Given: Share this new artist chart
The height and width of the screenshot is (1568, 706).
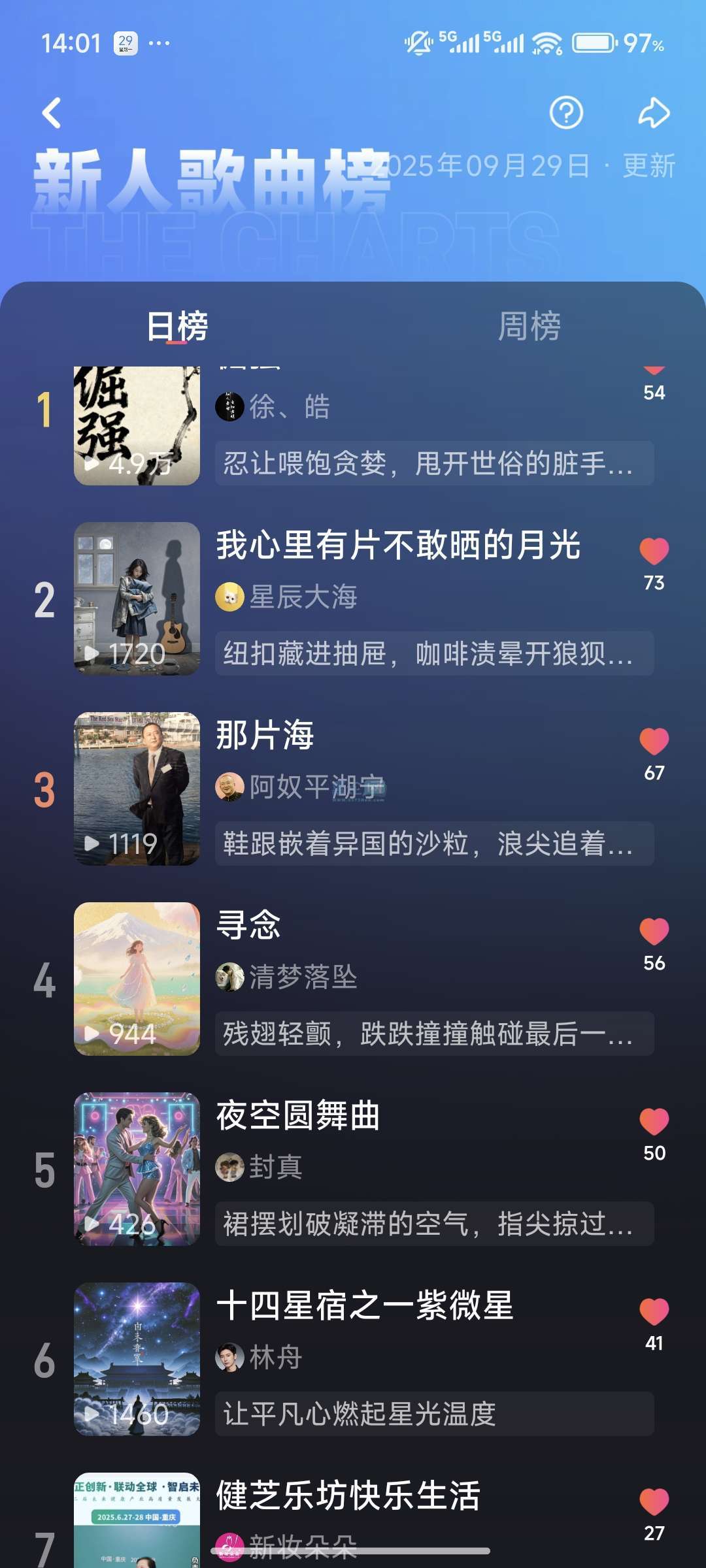Looking at the screenshot, I should (x=654, y=113).
